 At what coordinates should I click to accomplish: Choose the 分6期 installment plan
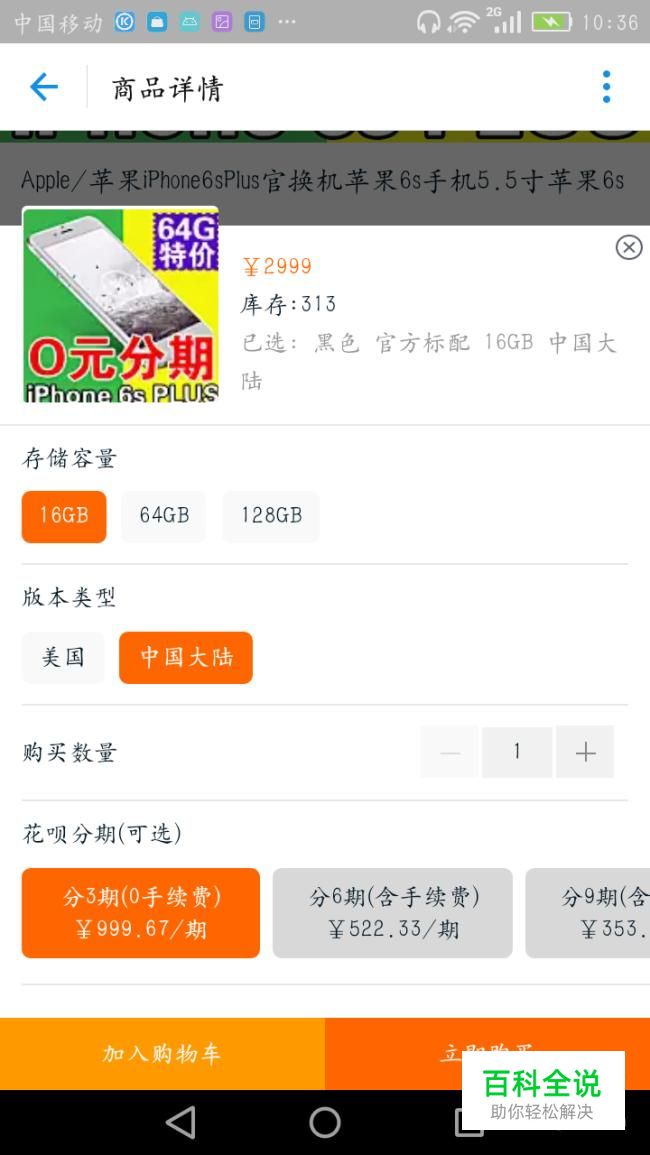click(393, 913)
